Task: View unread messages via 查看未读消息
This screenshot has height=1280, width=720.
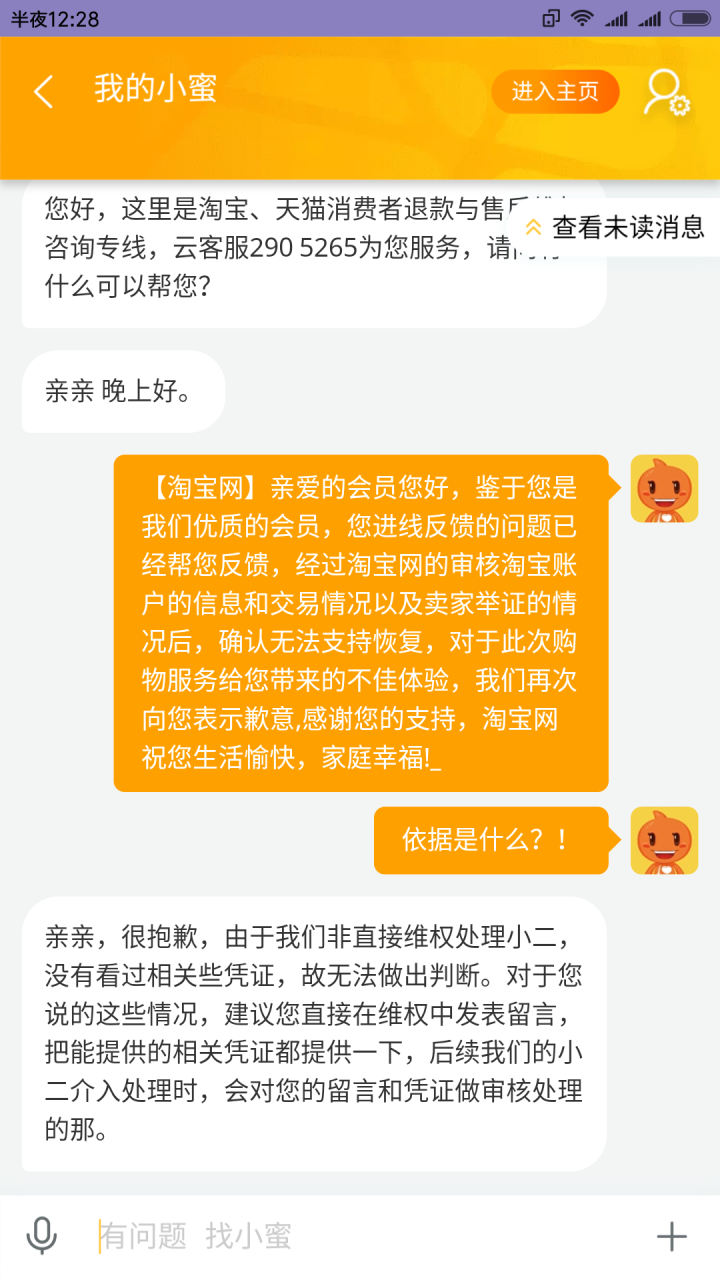Action: click(616, 227)
